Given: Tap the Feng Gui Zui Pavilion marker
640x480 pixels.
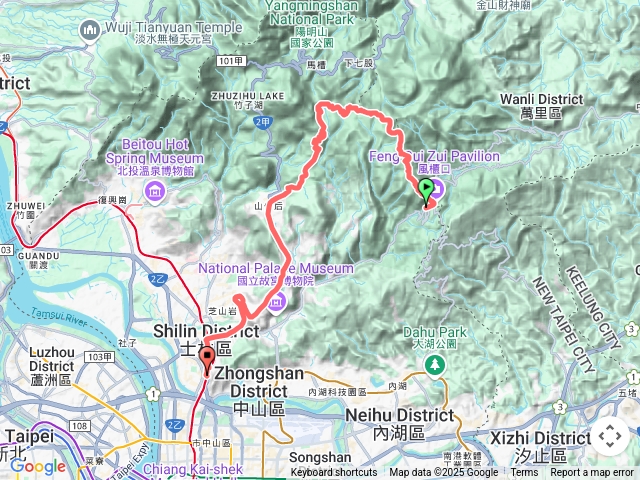Looking at the screenshot, I should pyautogui.click(x=438, y=186).
